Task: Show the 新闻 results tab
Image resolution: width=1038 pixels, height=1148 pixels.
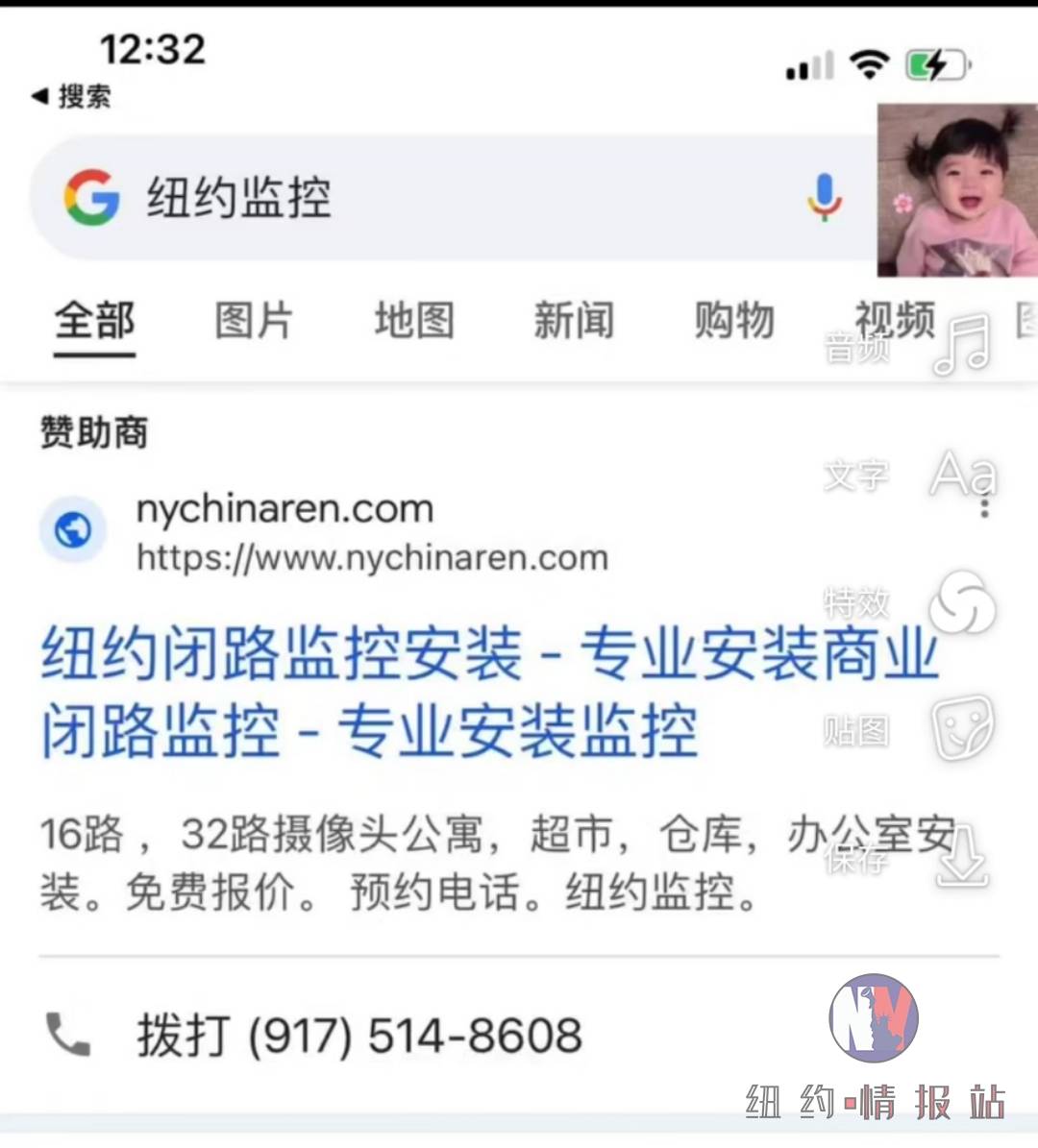Action: [x=574, y=321]
